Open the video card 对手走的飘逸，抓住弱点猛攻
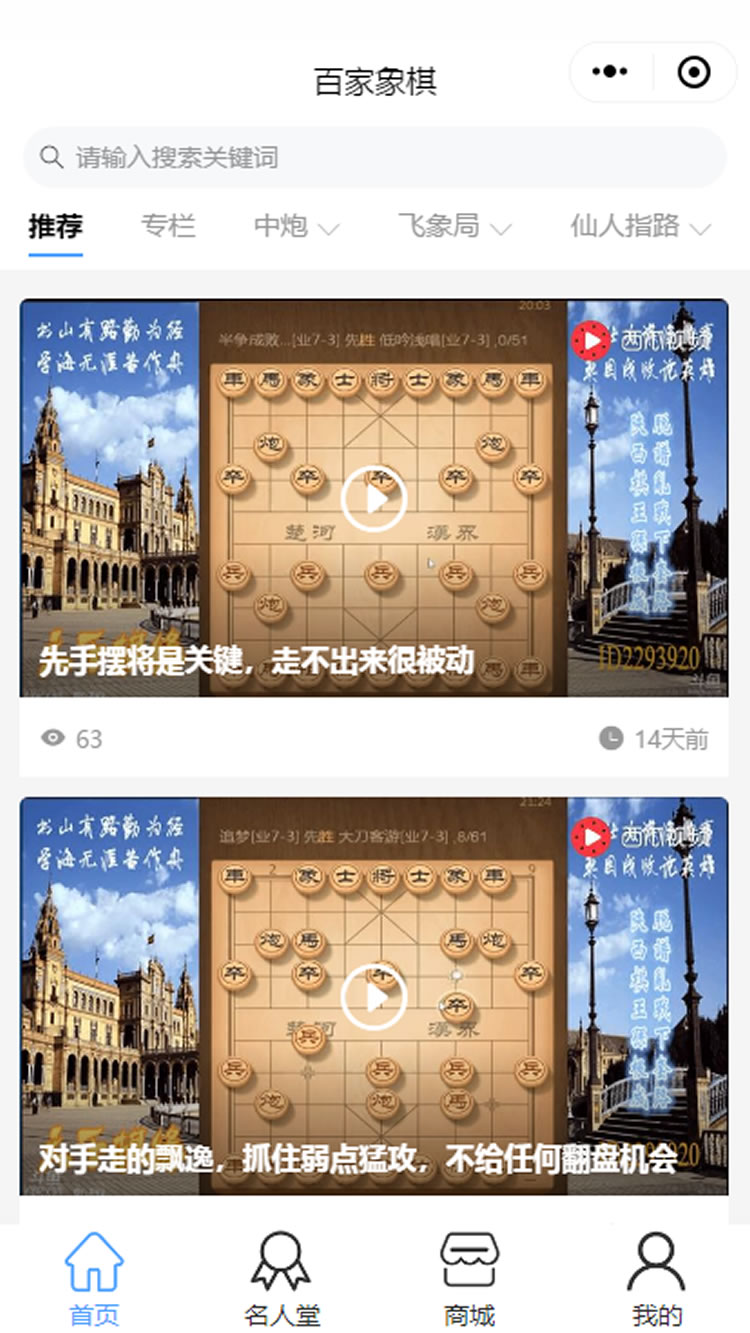 click(x=374, y=996)
